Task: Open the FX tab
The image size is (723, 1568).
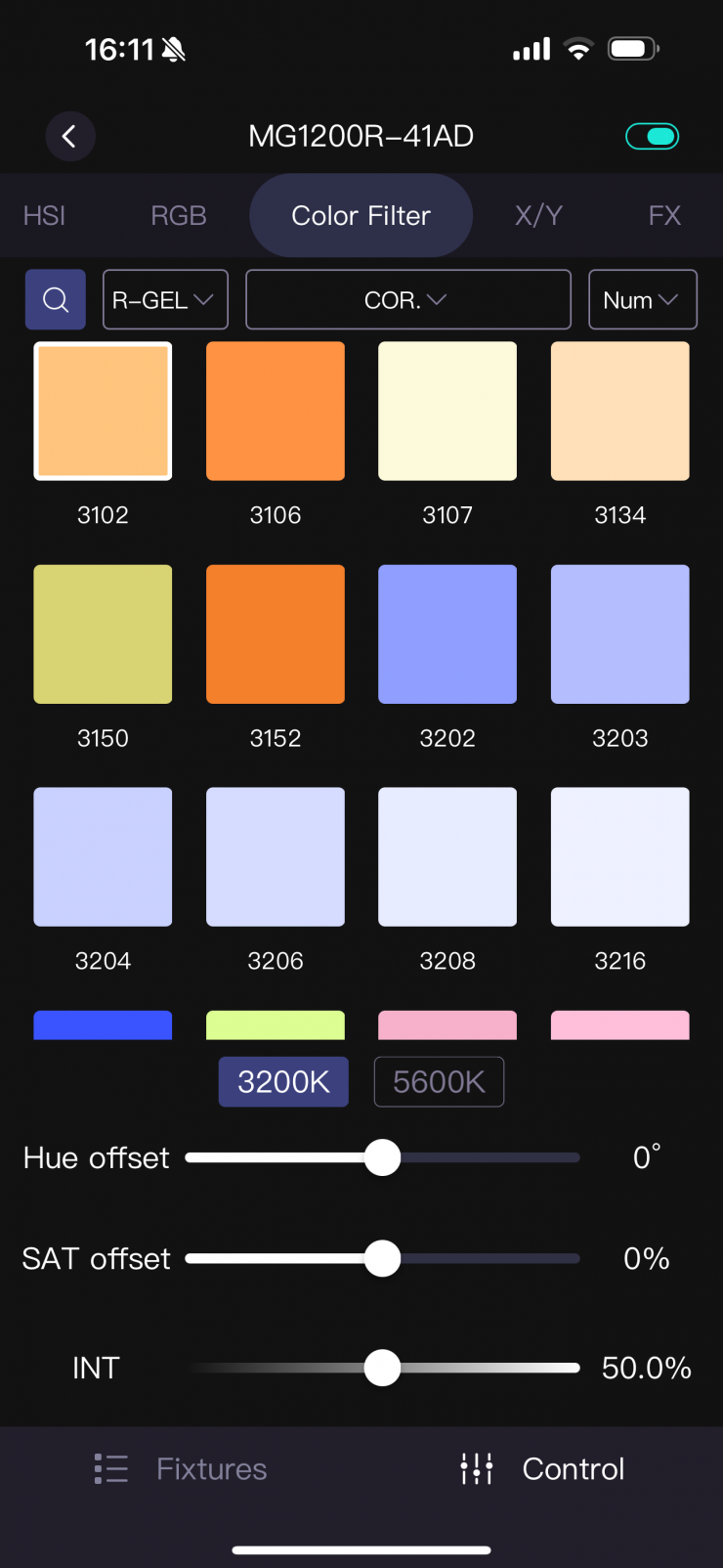Action: pos(664,215)
